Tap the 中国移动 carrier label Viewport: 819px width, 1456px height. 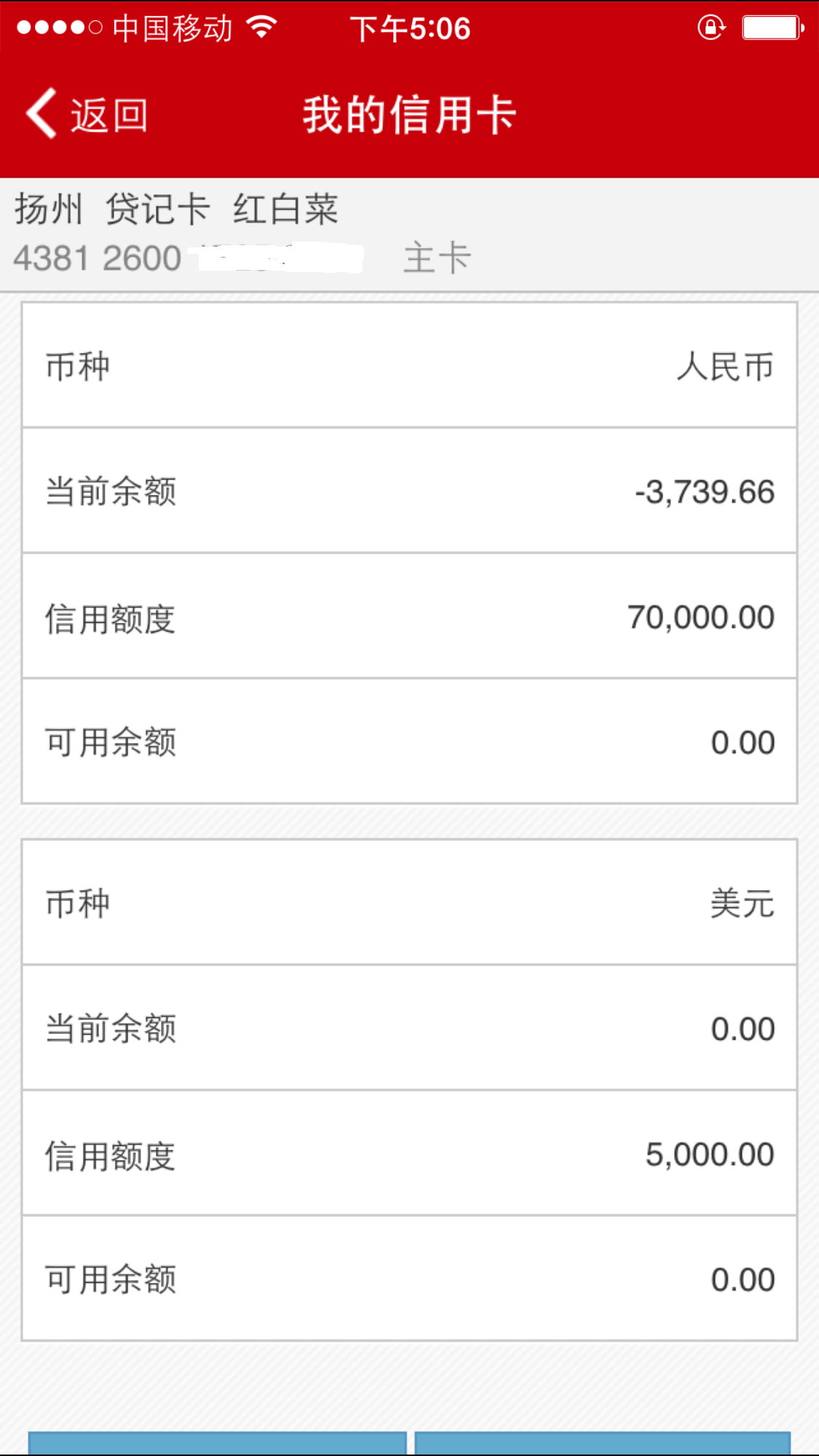[x=173, y=28]
